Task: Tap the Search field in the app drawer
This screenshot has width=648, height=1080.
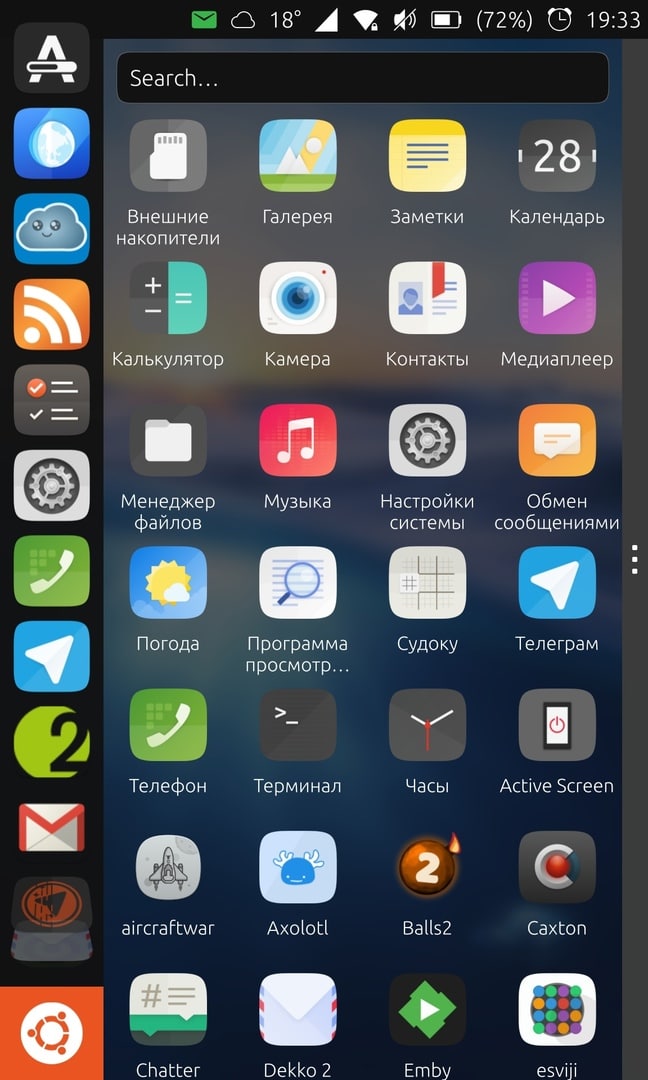Action: pyautogui.click(x=362, y=78)
